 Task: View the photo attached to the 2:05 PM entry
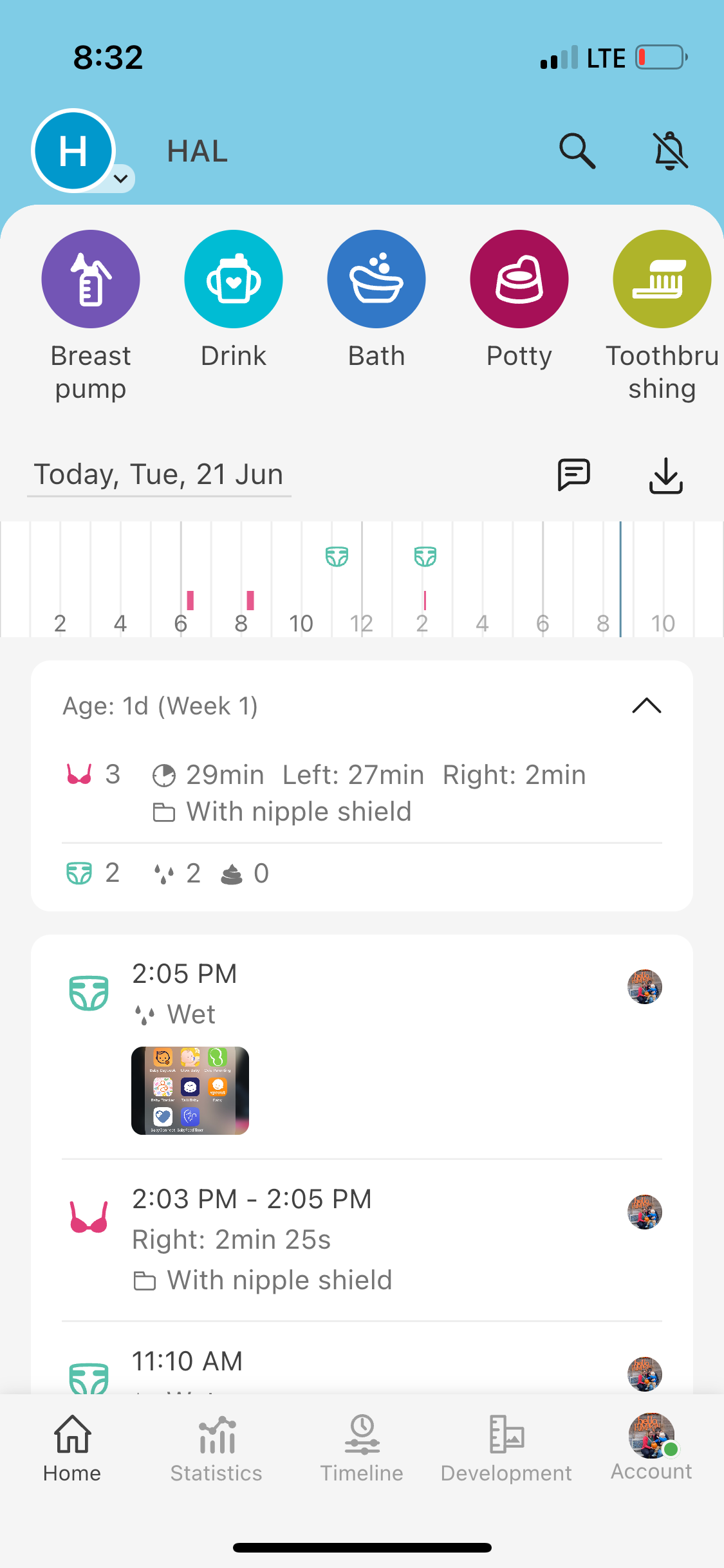point(190,1090)
